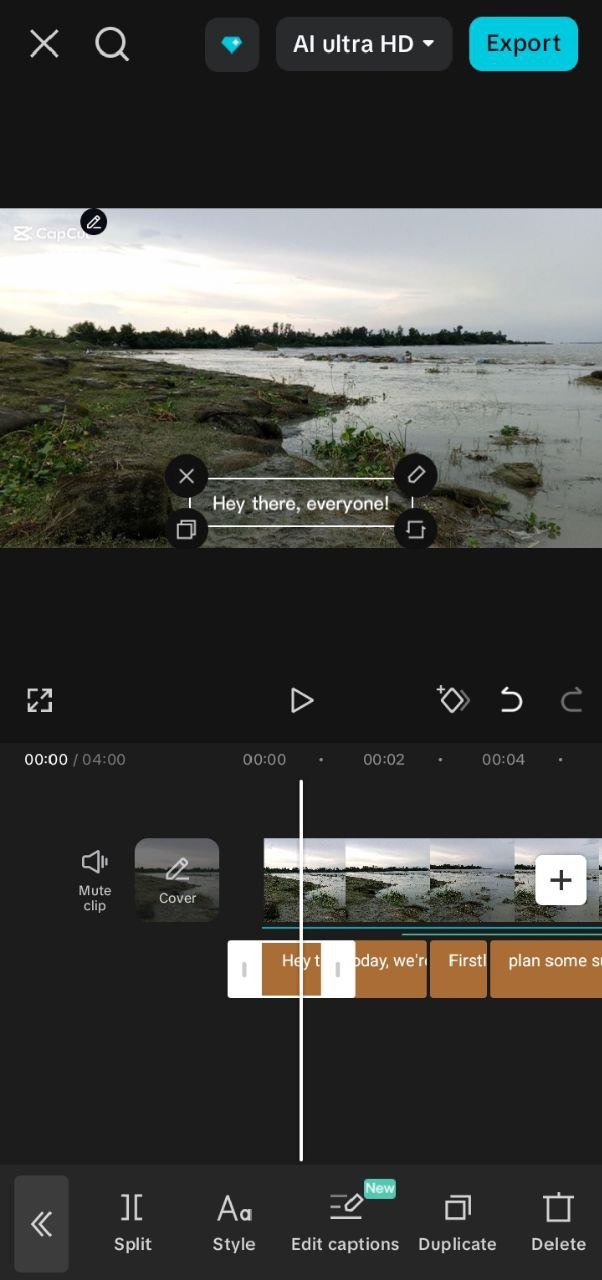Open the search magnifier

coord(112,44)
